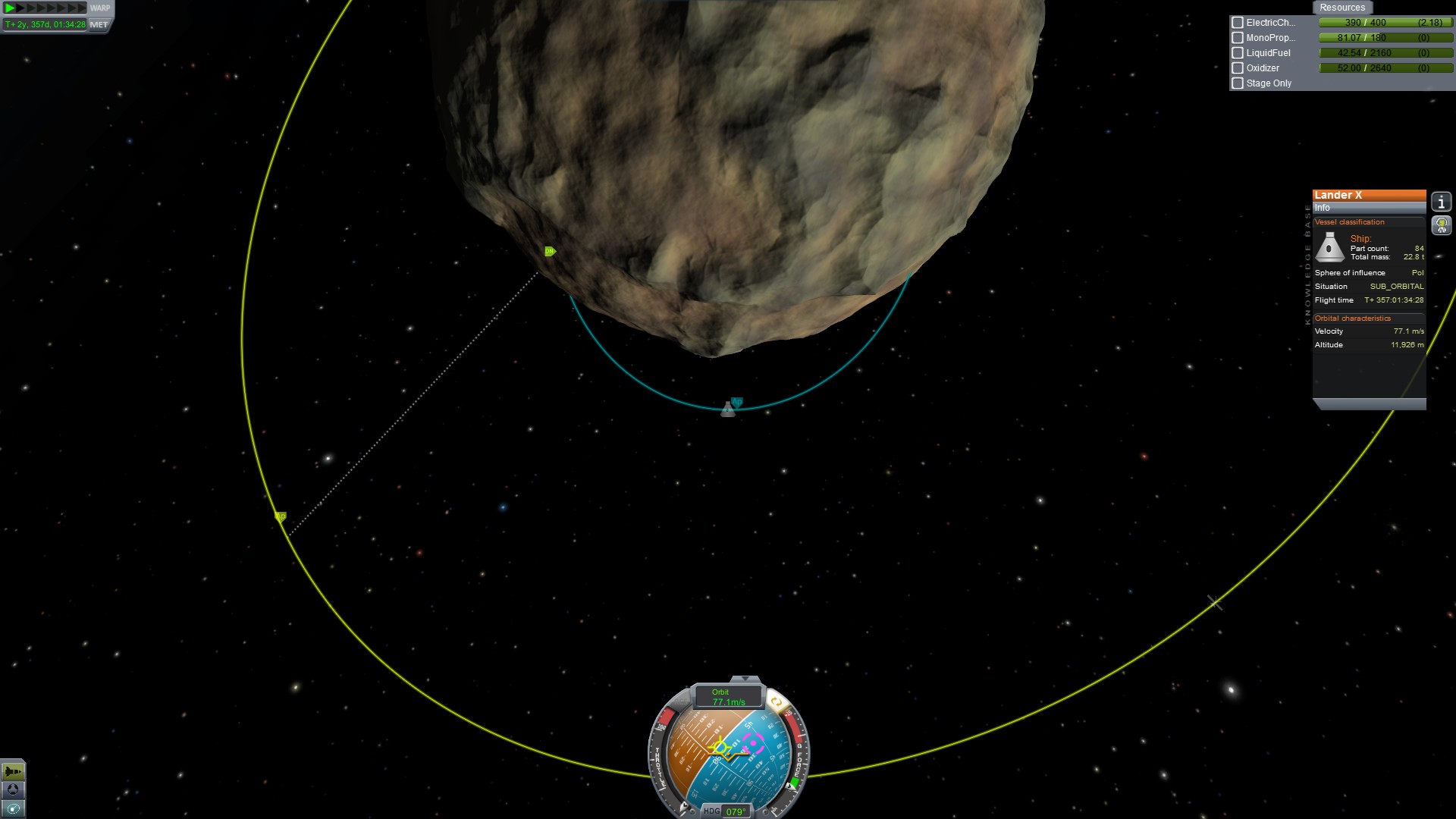
Task: Tick the Oxidizer resource checkbox
Action: pyautogui.click(x=1238, y=68)
